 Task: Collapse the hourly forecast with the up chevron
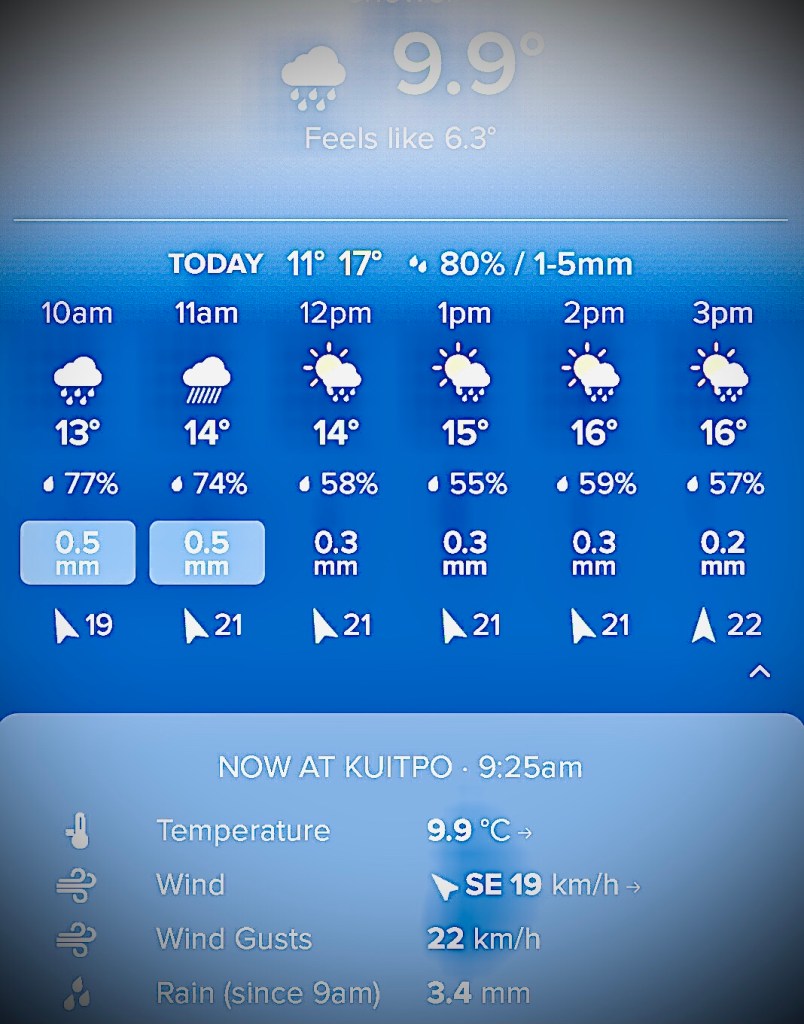(760, 672)
